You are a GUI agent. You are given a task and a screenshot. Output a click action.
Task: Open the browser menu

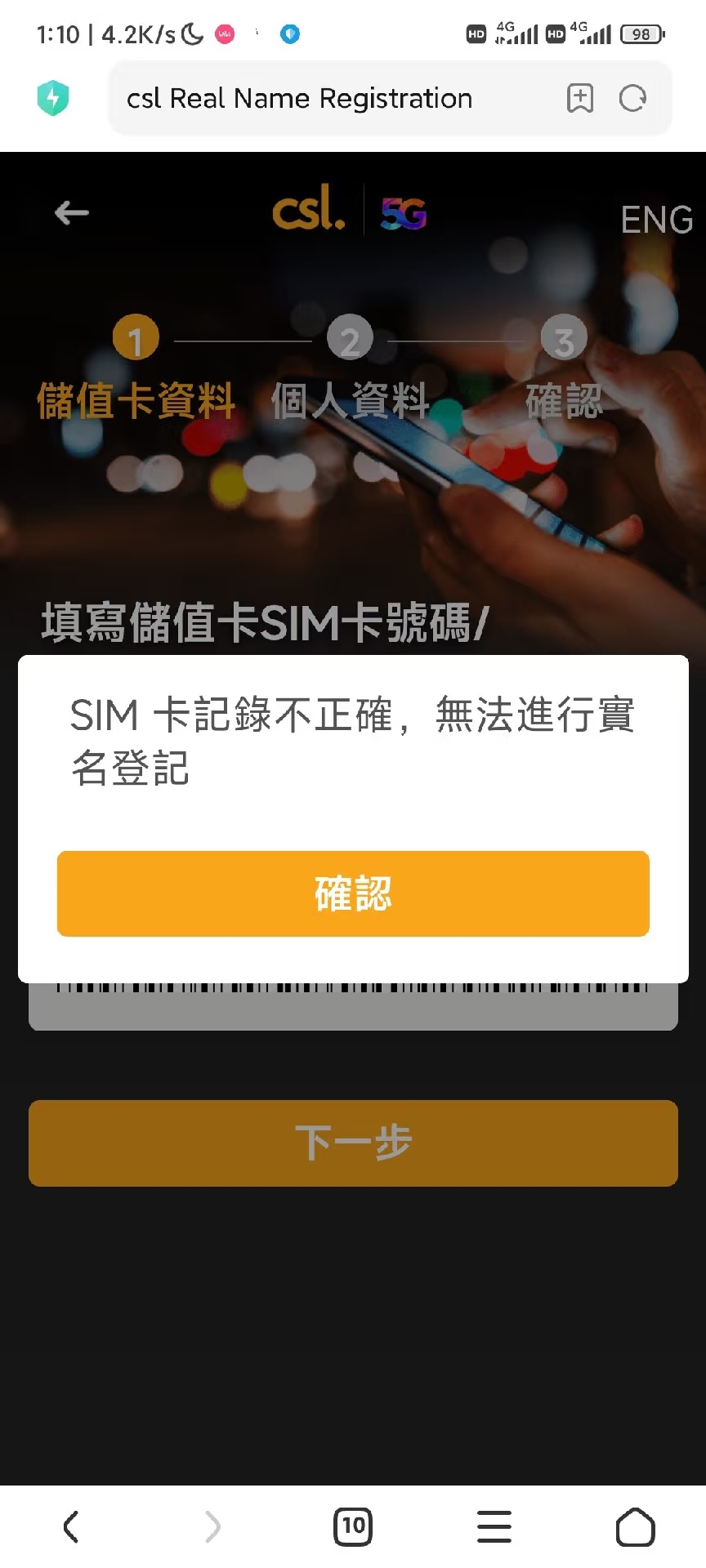(x=494, y=1526)
